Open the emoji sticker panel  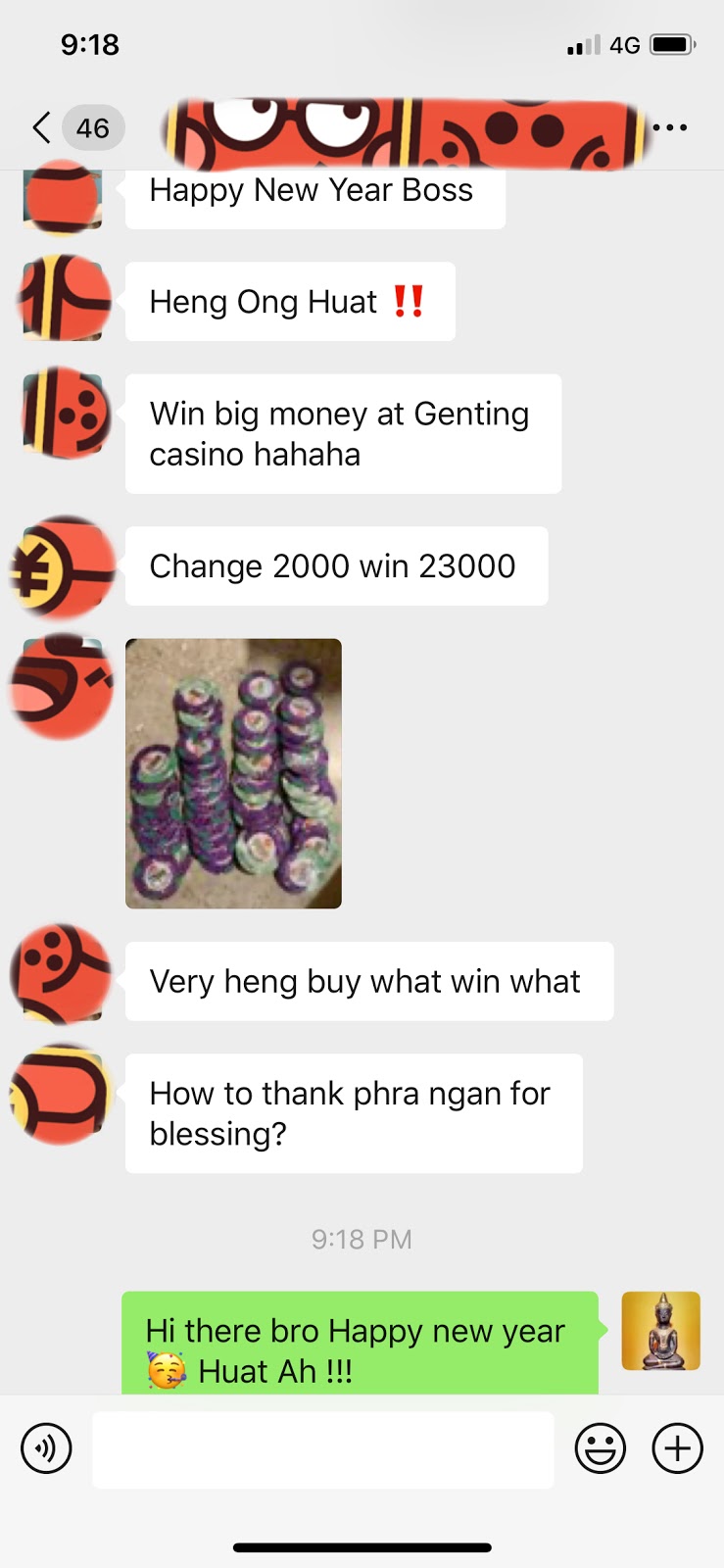pos(600,1448)
